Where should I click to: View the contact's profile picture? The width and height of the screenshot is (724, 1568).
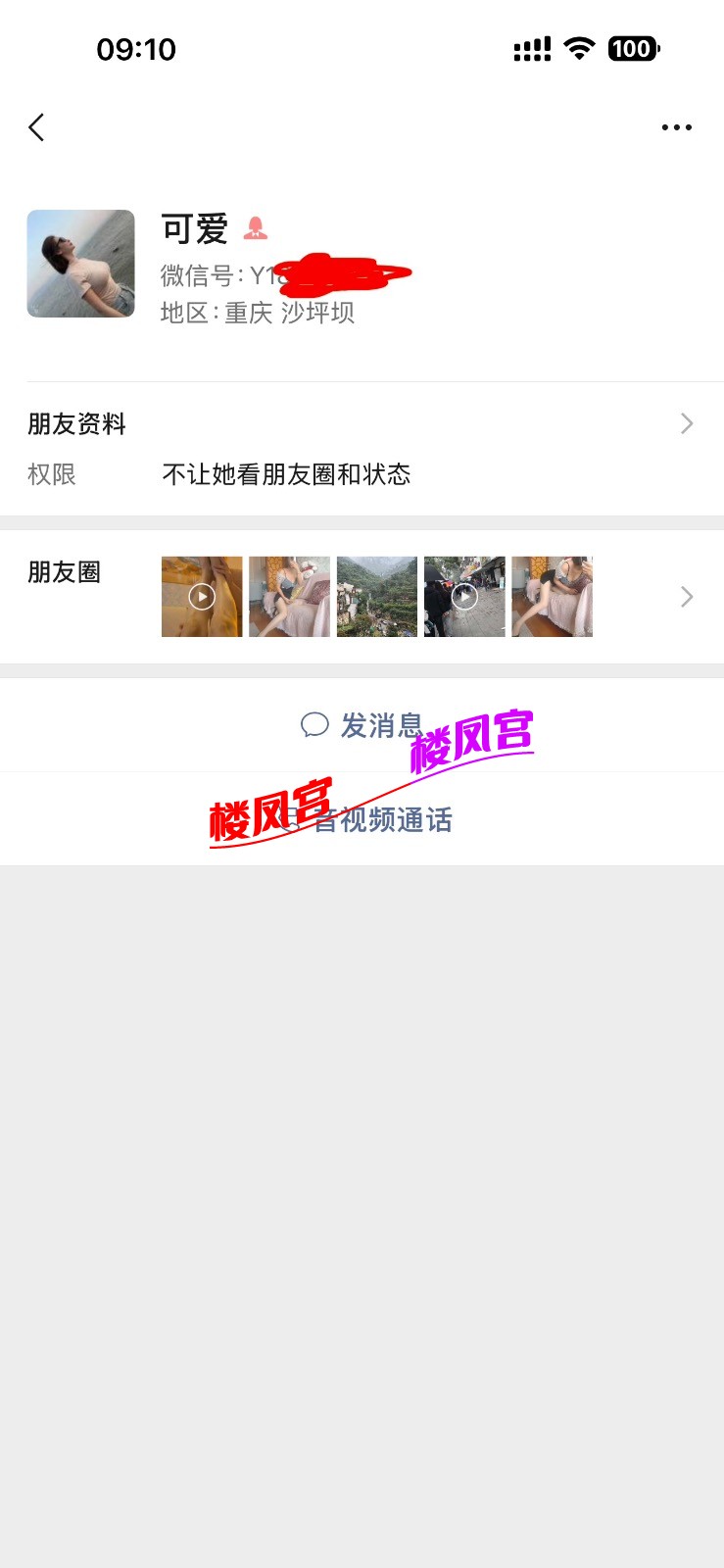(80, 264)
